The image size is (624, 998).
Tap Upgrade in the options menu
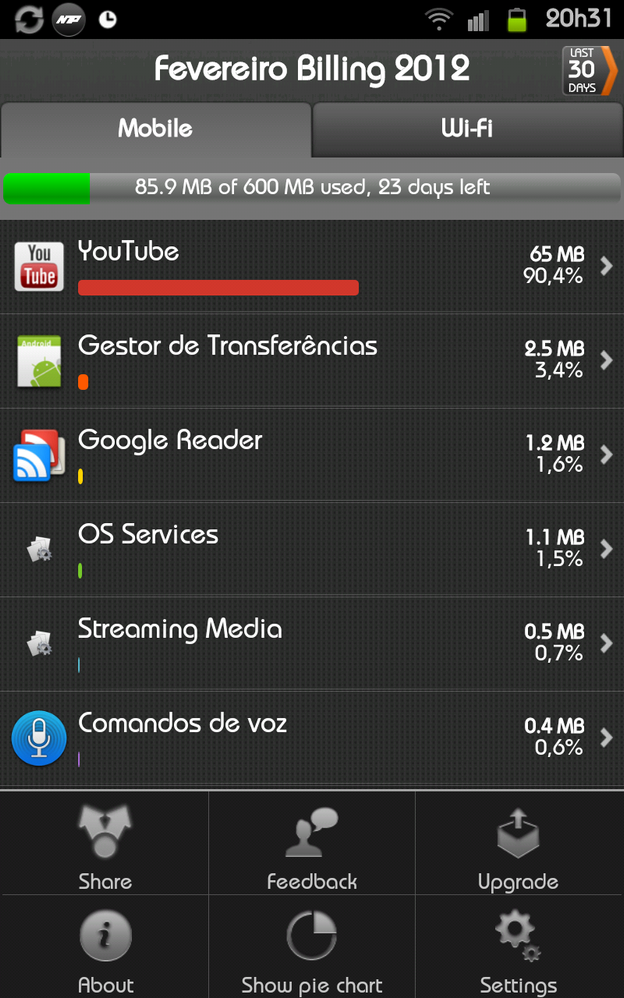pos(518,846)
